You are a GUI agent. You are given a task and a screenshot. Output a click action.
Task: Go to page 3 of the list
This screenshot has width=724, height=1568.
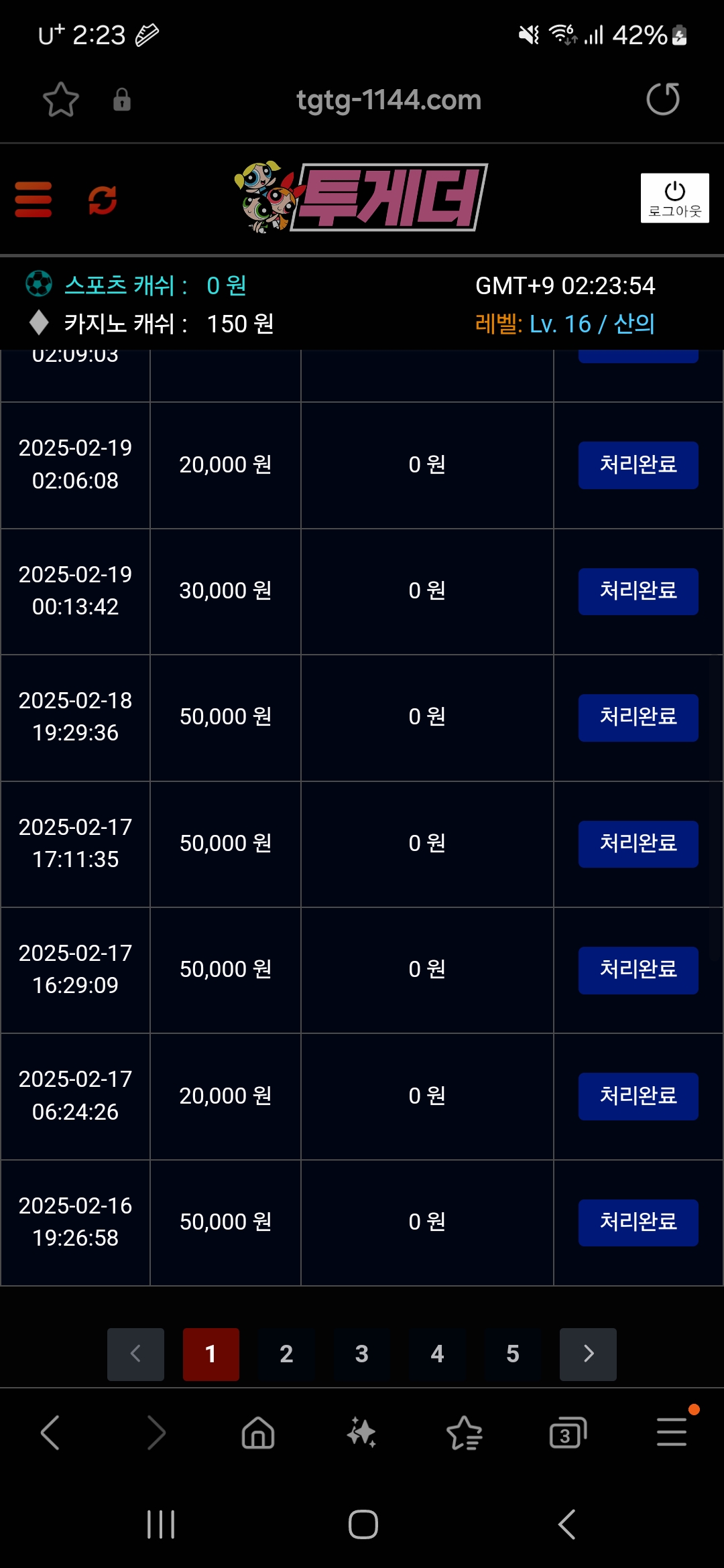362,1354
